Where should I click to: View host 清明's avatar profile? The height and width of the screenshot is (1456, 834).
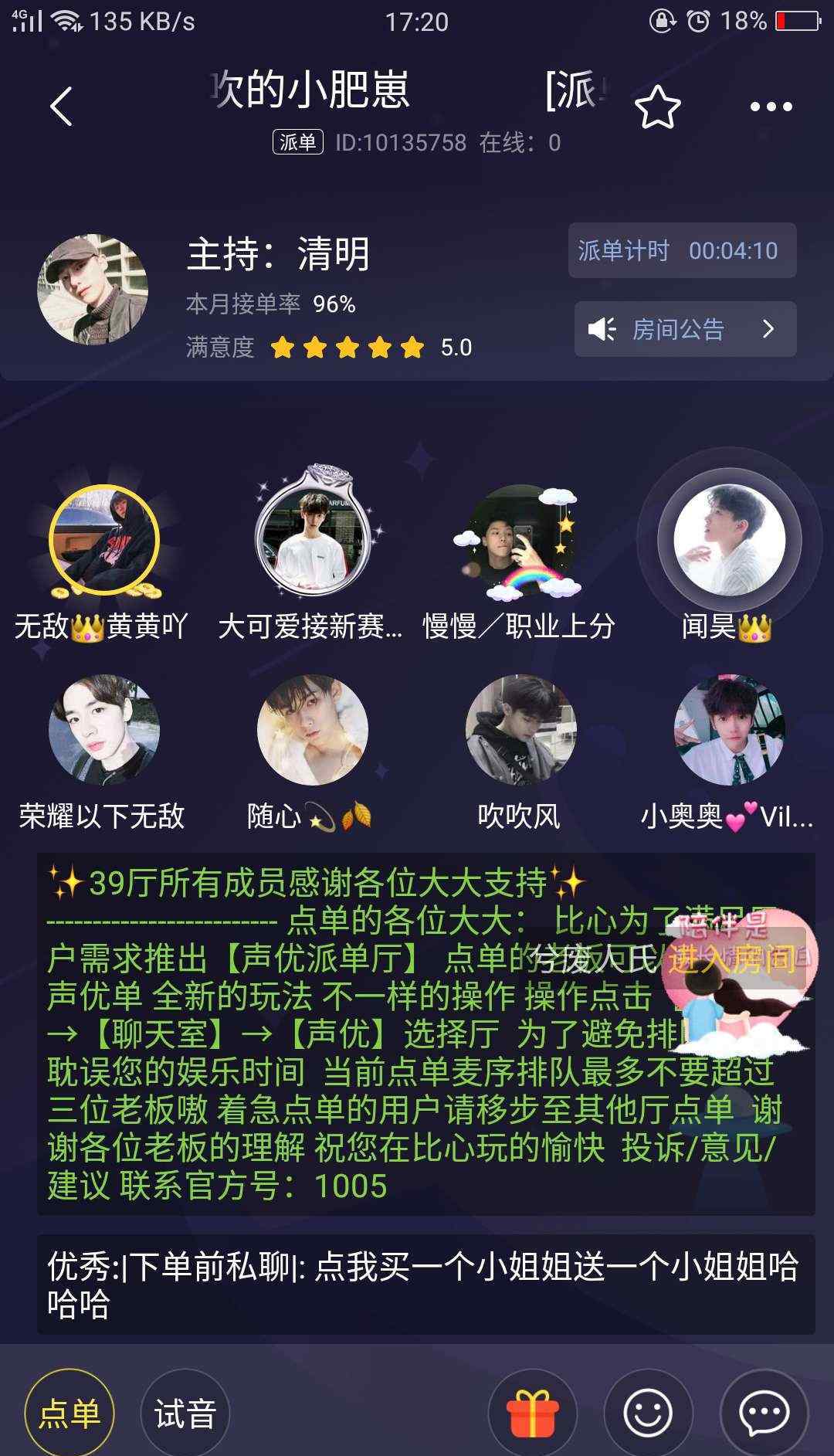93,290
